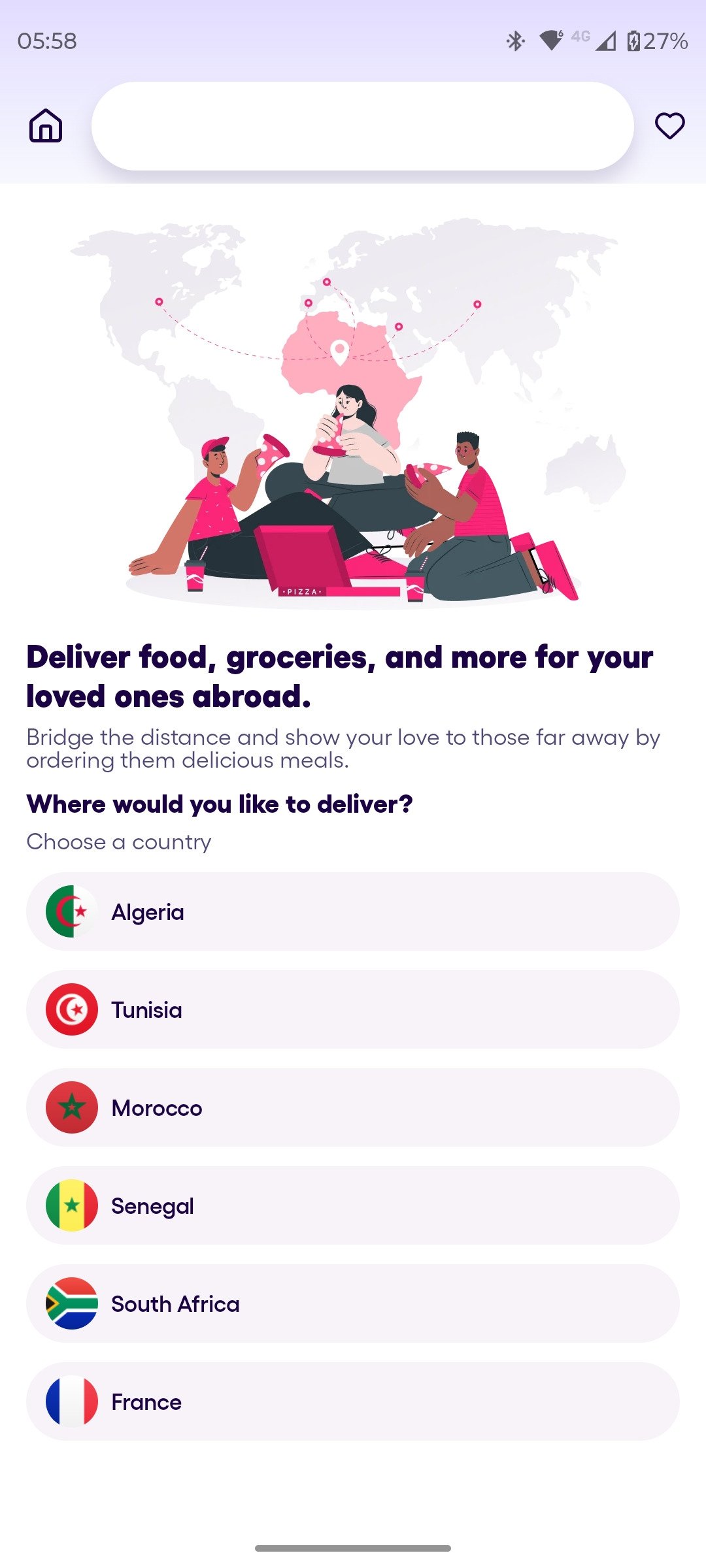
Task: Tap the home icon
Action: click(x=46, y=125)
